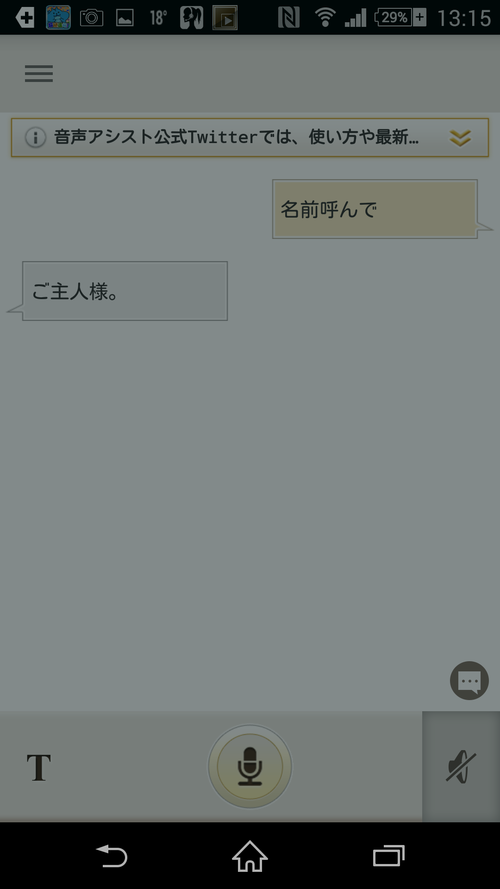Go back with system back button
The height and width of the screenshot is (889, 500).
[x=112, y=856]
